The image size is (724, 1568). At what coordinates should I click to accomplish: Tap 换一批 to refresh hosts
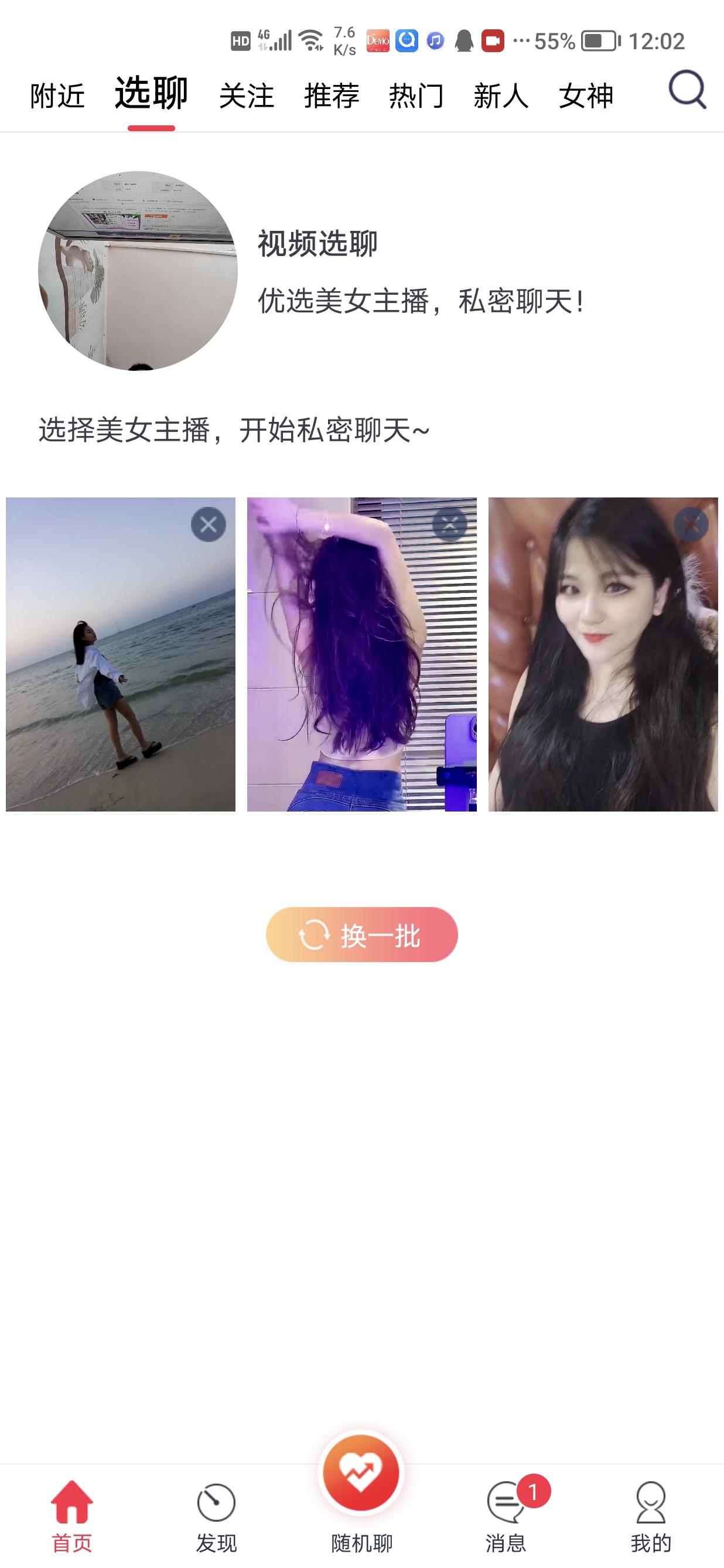pyautogui.click(x=361, y=935)
